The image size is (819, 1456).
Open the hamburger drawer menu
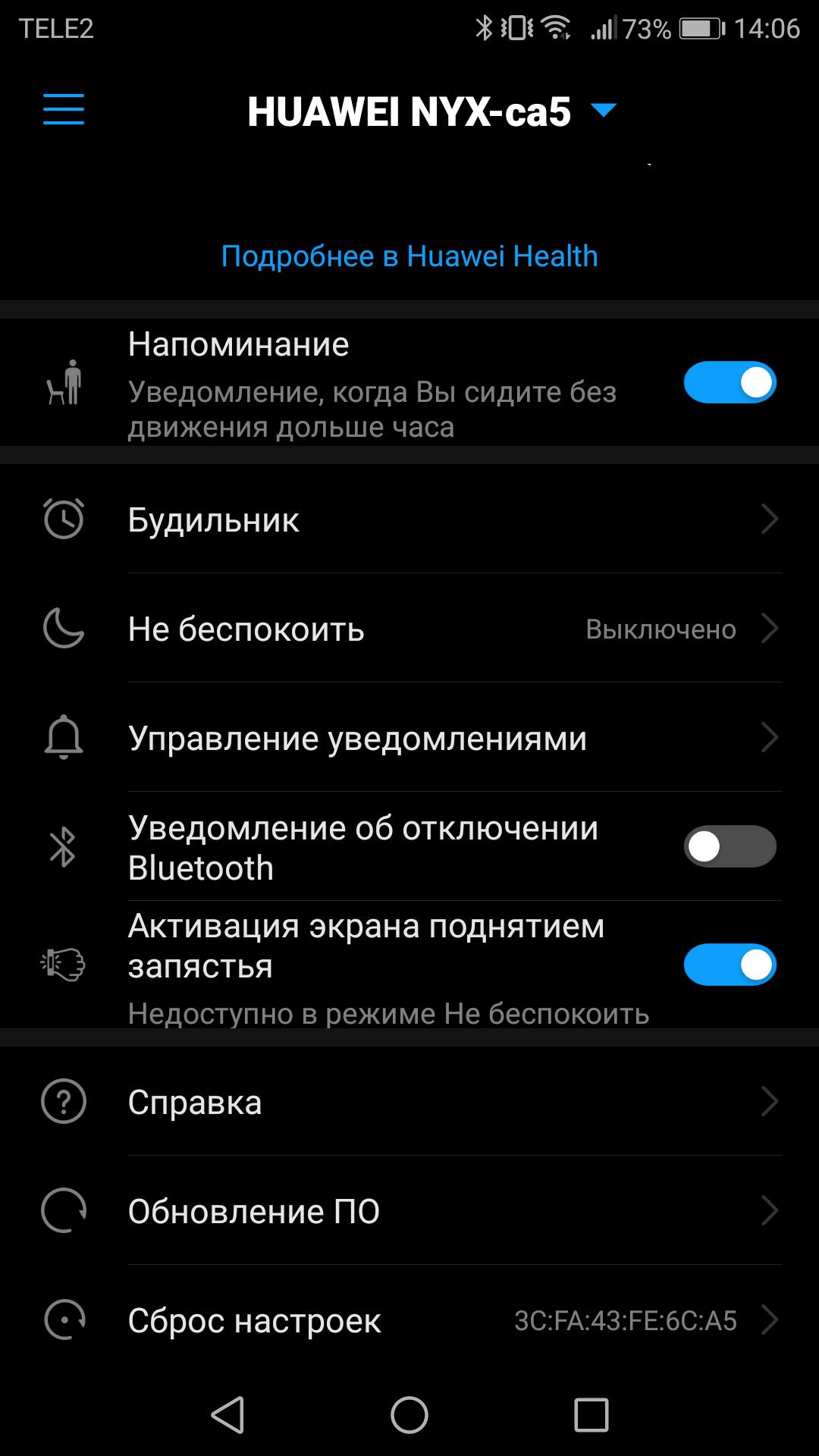click(x=64, y=109)
